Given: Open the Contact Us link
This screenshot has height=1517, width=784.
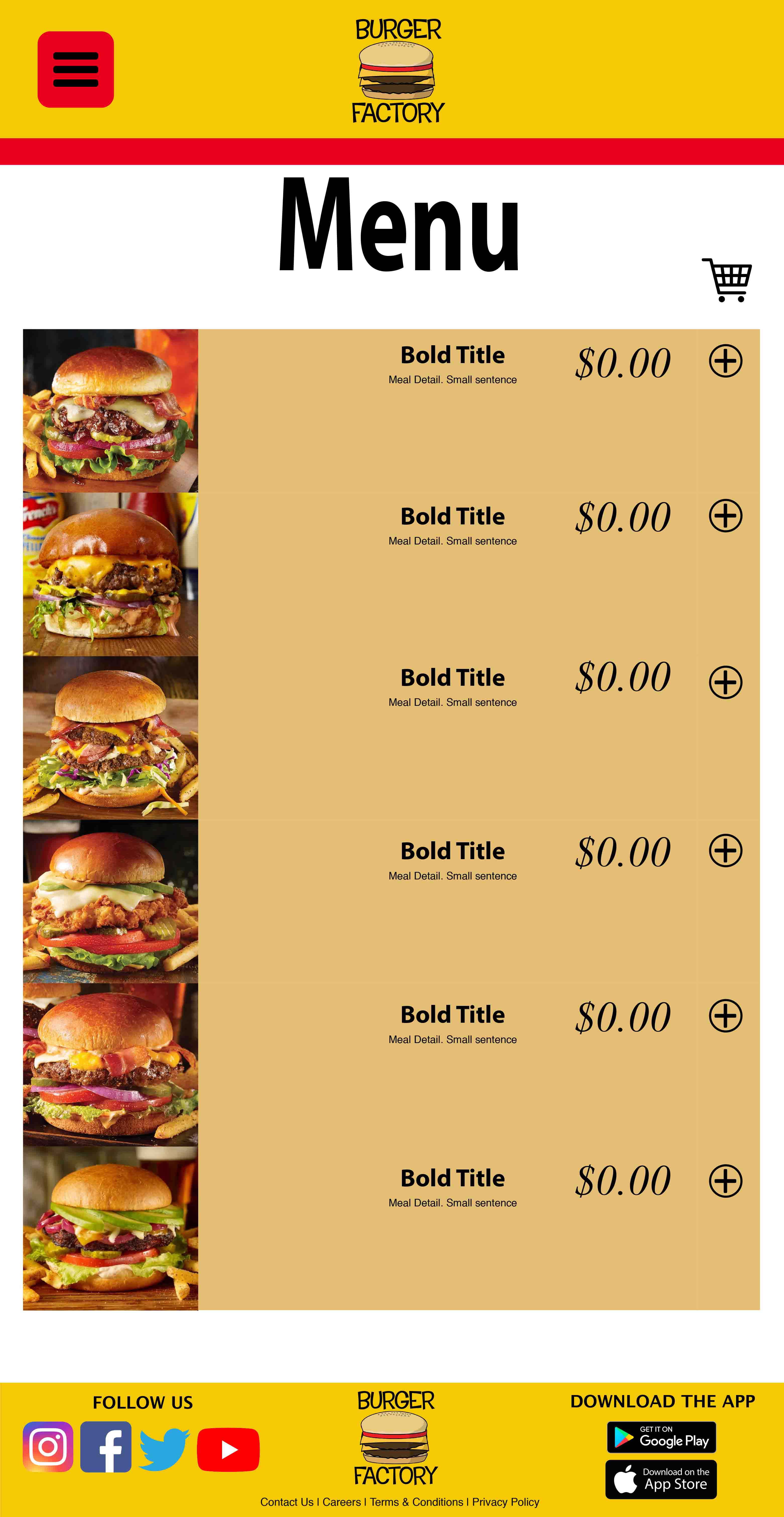Looking at the screenshot, I should click(x=287, y=1502).
